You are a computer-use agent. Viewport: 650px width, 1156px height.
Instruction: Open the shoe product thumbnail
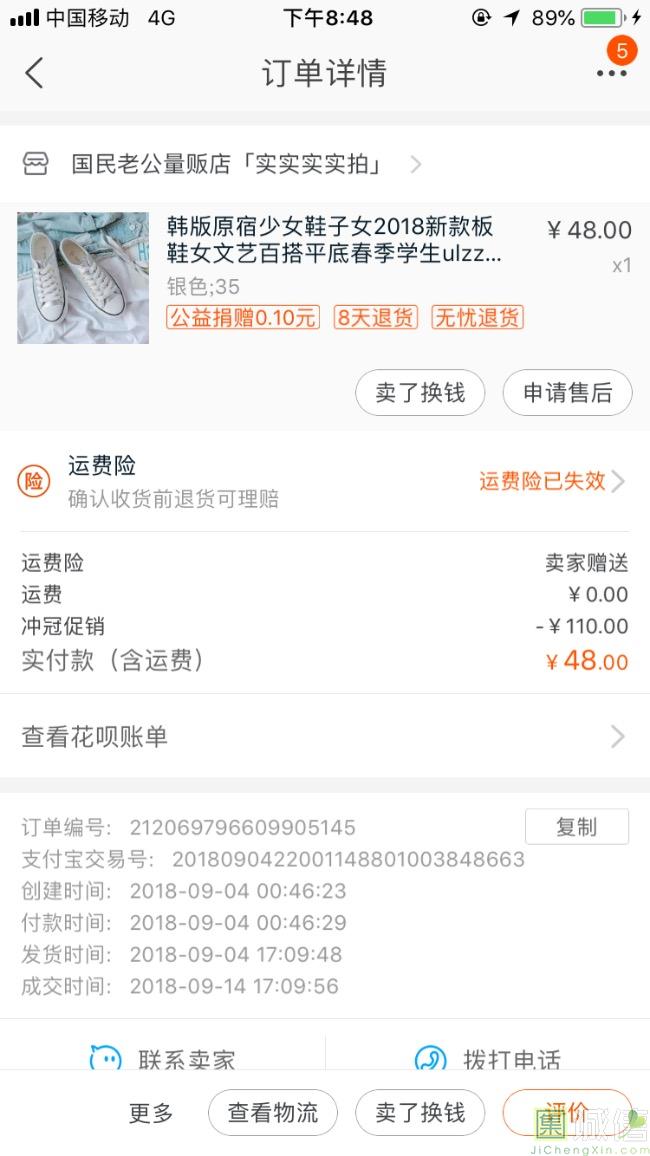pyautogui.click(x=83, y=278)
